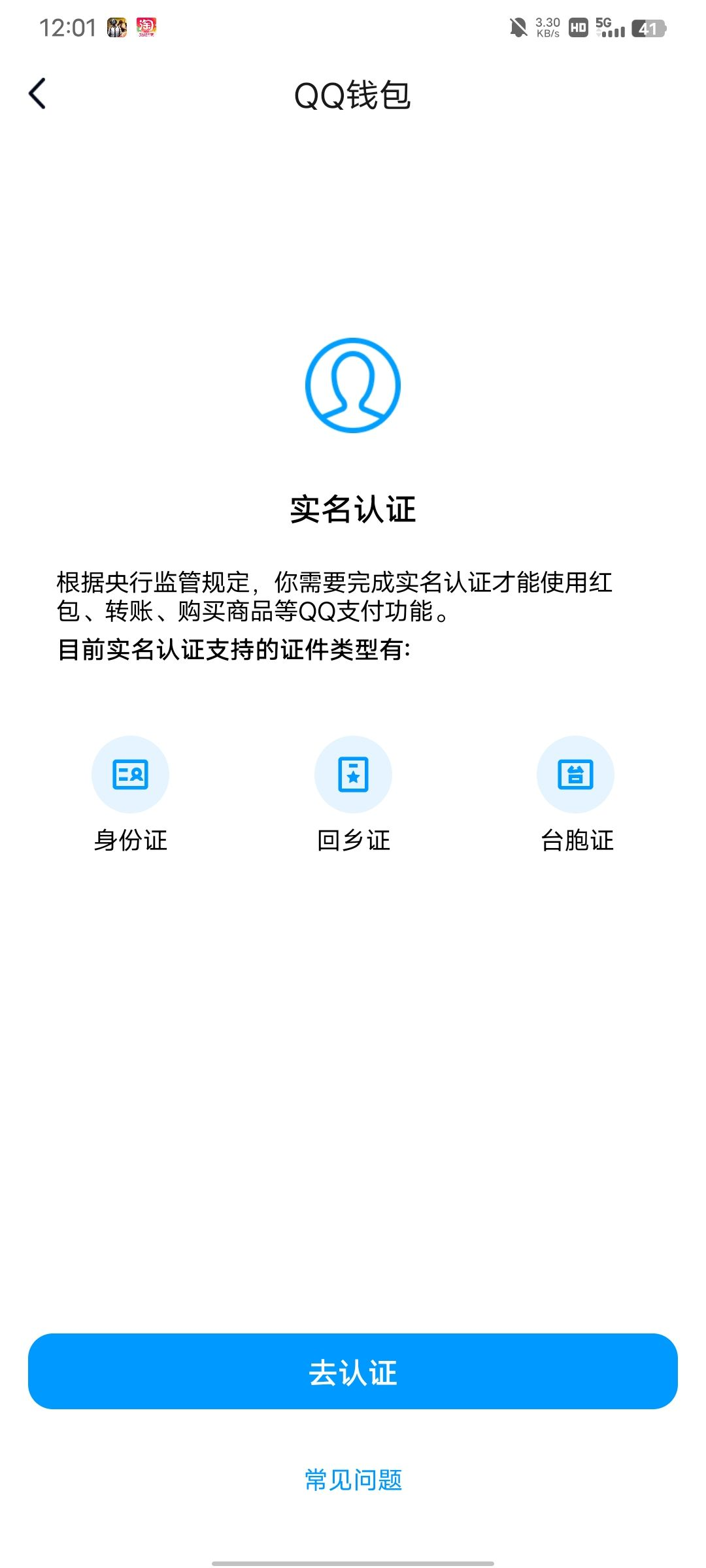706x1568 pixels.
Task: Tap the game app icon in status bar
Action: tap(116, 27)
